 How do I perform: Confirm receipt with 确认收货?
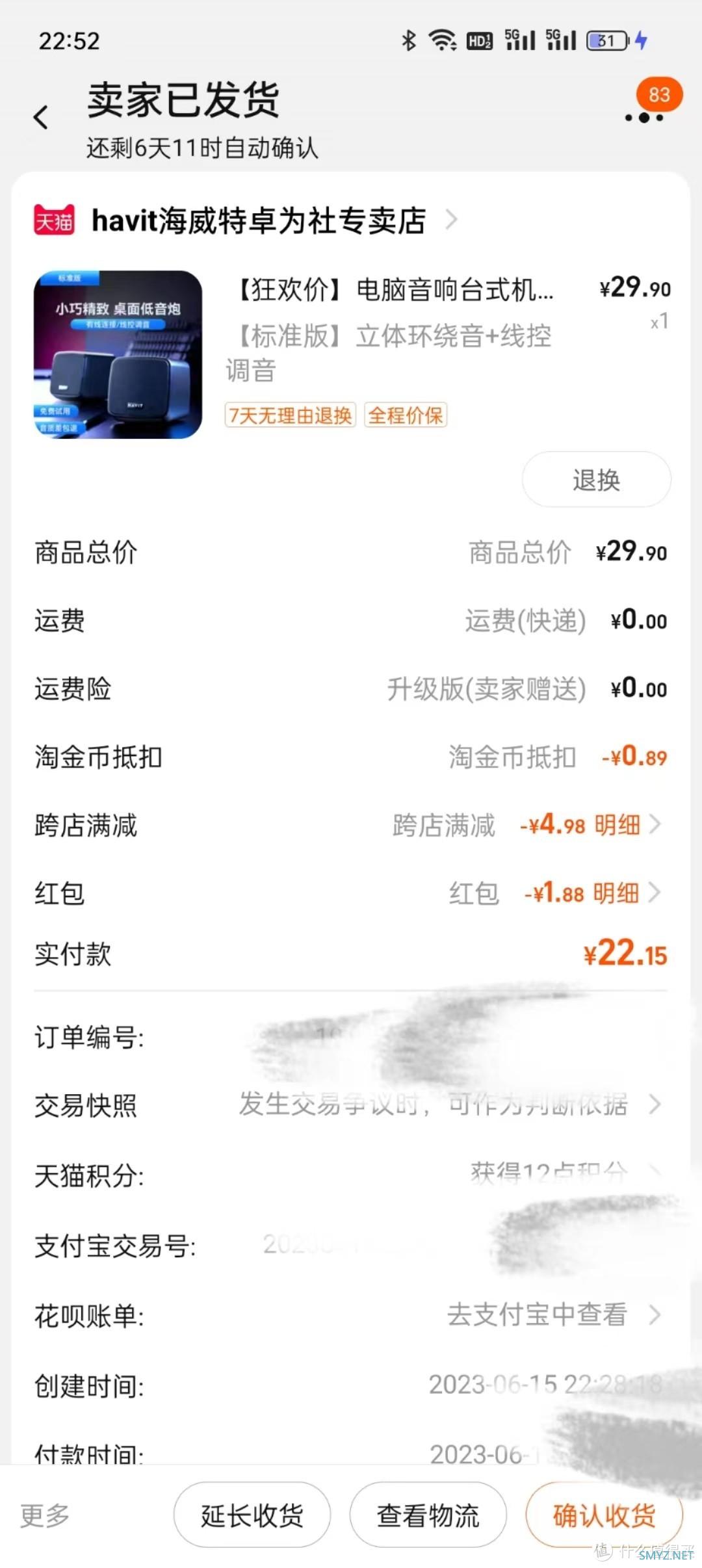pos(604,1515)
